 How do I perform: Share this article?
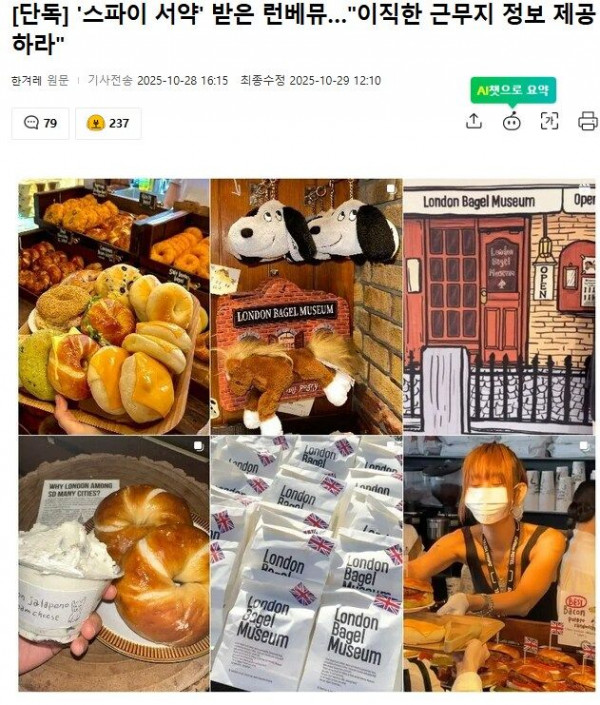tap(474, 121)
